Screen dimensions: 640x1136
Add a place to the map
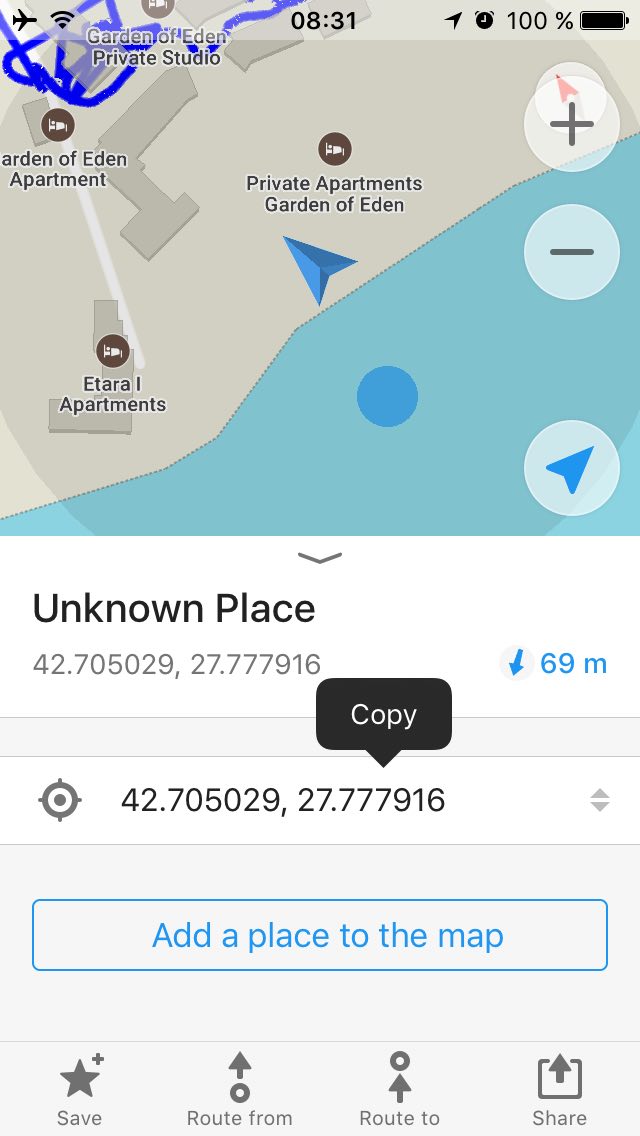[320, 935]
